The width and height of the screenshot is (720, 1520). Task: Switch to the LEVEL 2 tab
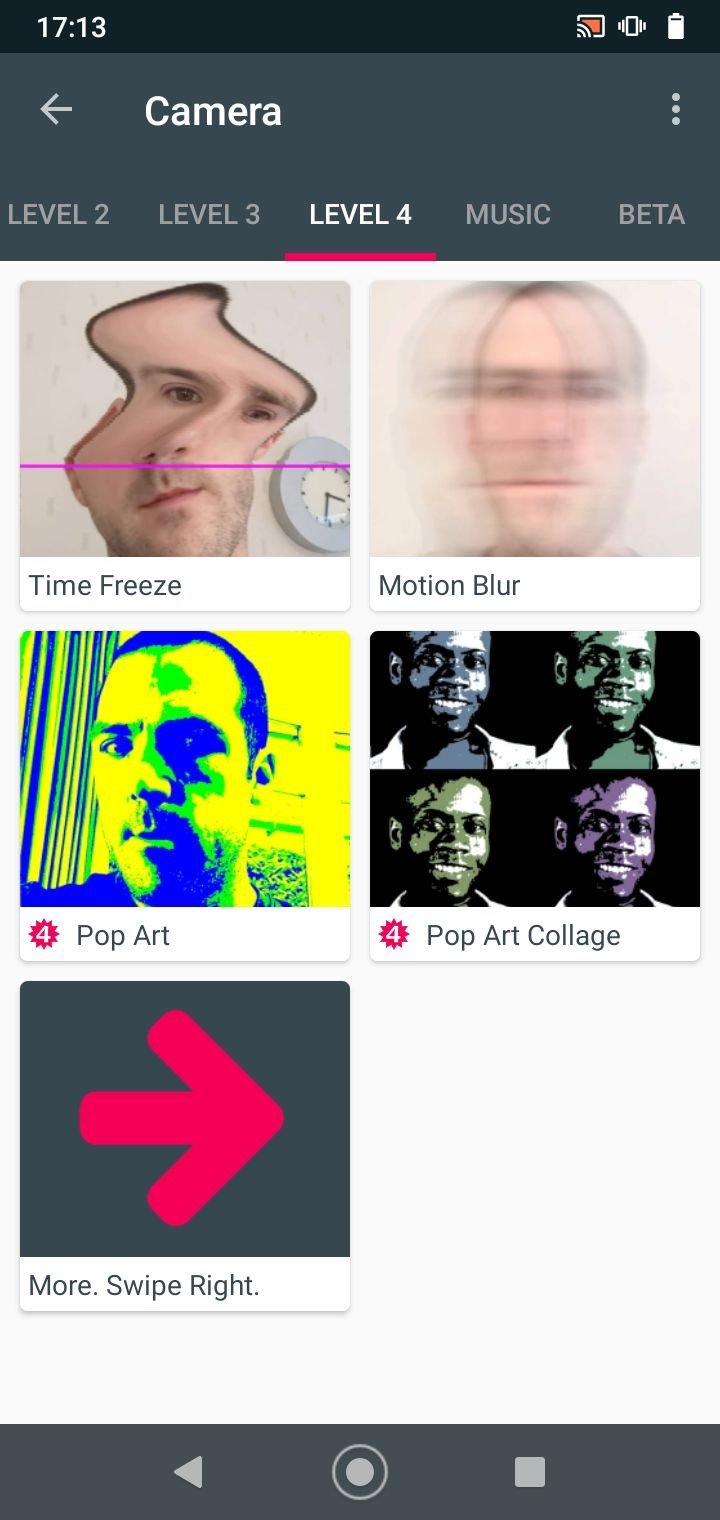click(x=58, y=214)
